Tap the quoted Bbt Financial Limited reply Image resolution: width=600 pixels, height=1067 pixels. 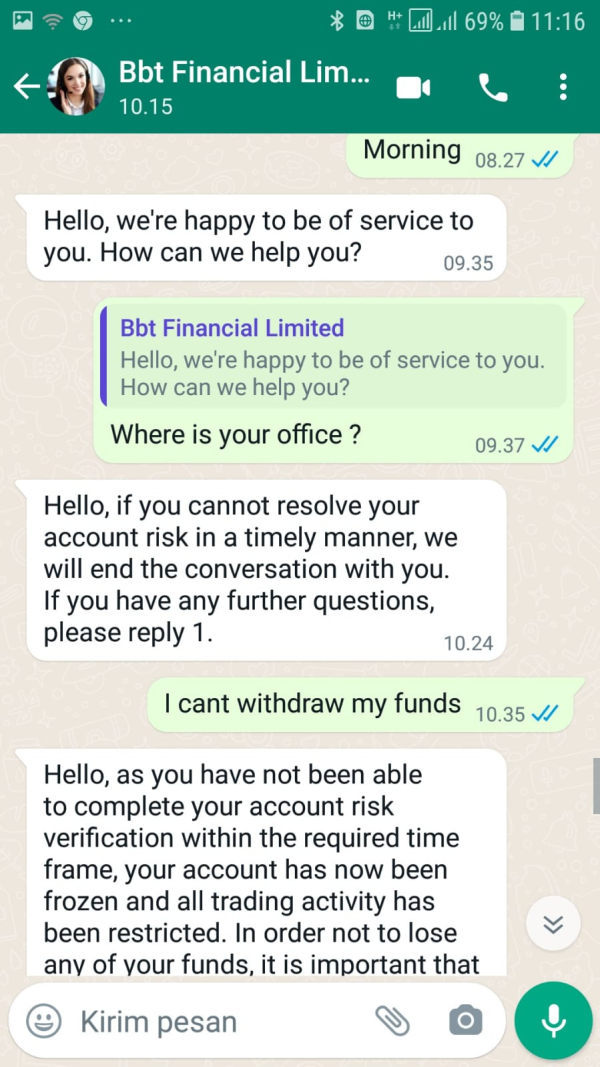coord(333,357)
